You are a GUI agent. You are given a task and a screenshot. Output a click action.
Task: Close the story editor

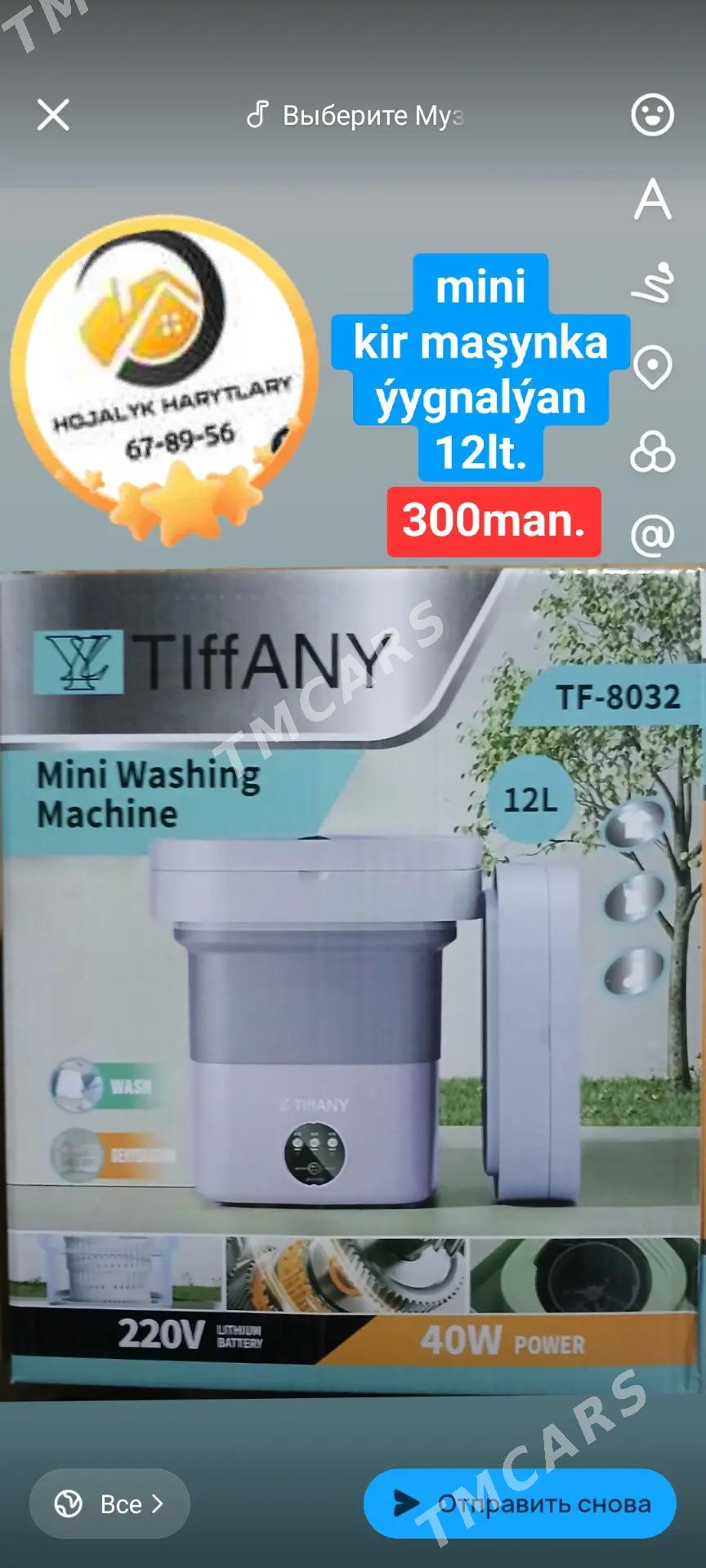click(53, 114)
